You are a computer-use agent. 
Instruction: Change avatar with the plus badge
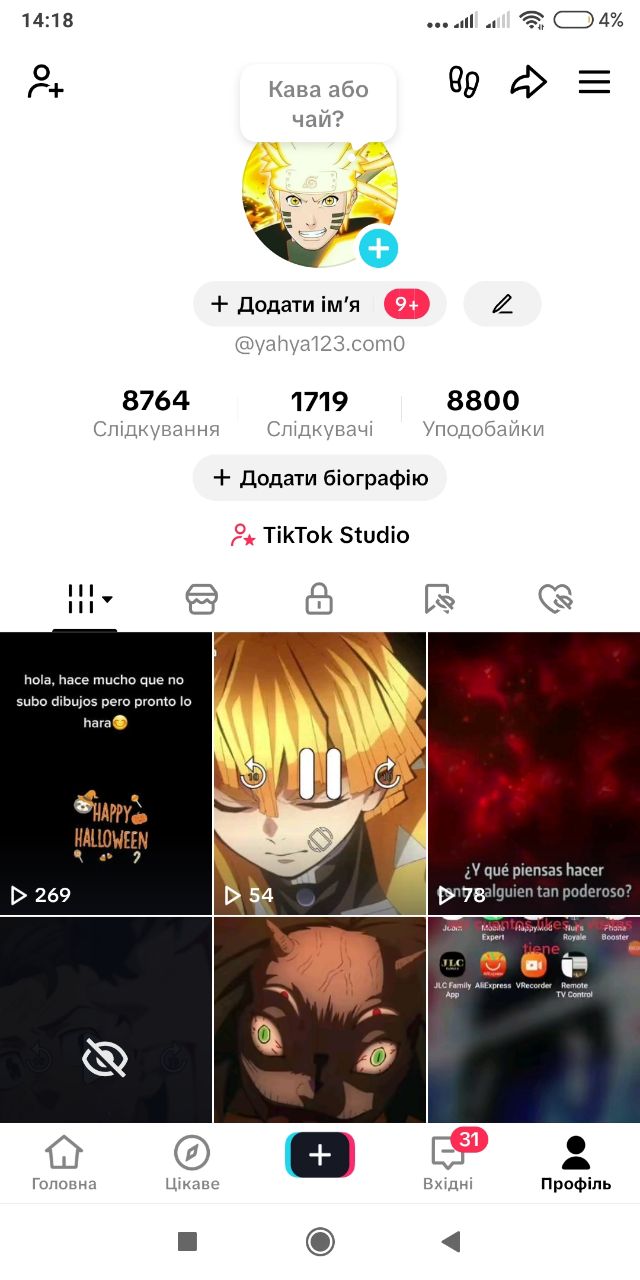378,248
